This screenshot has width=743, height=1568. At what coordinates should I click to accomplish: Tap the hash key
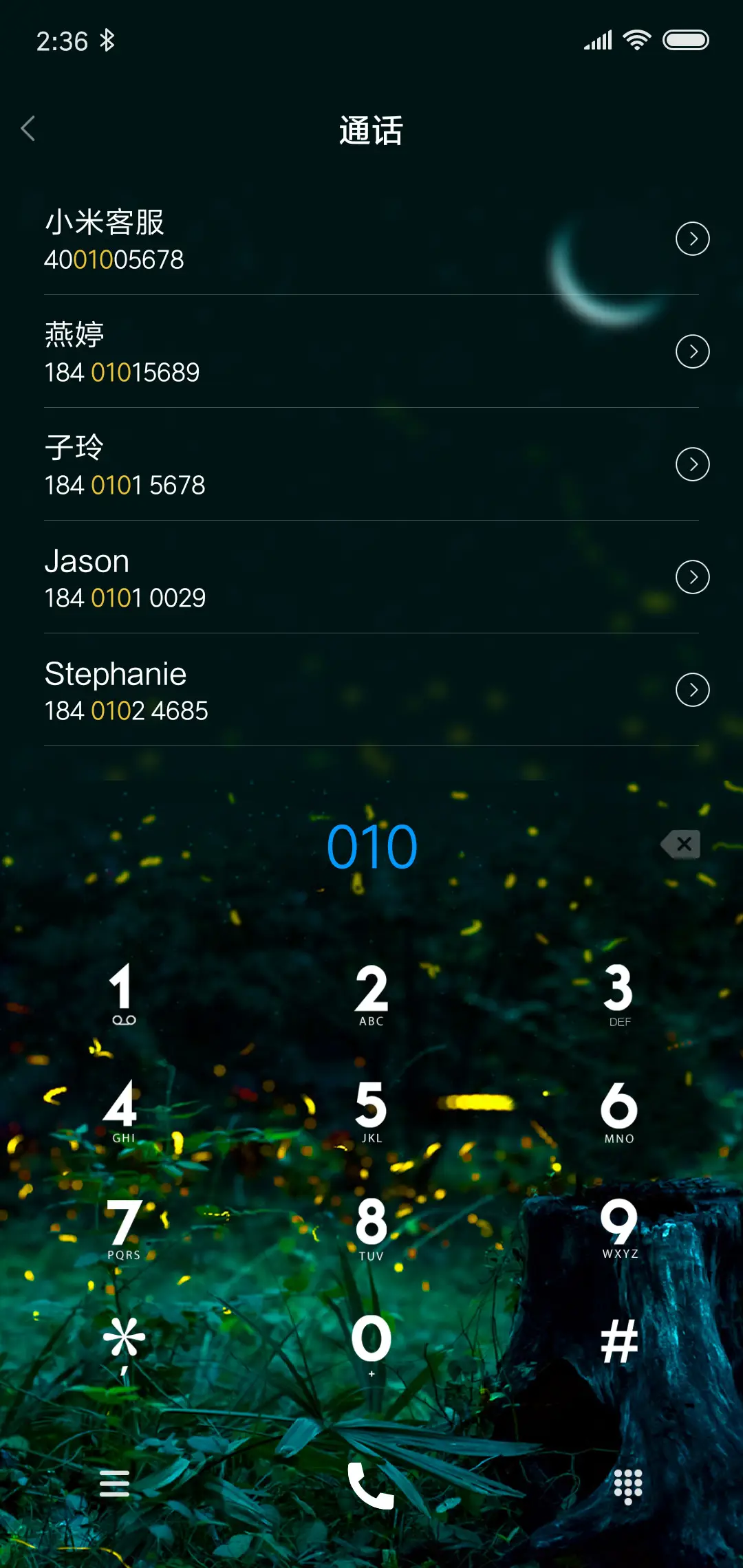pos(619,1341)
